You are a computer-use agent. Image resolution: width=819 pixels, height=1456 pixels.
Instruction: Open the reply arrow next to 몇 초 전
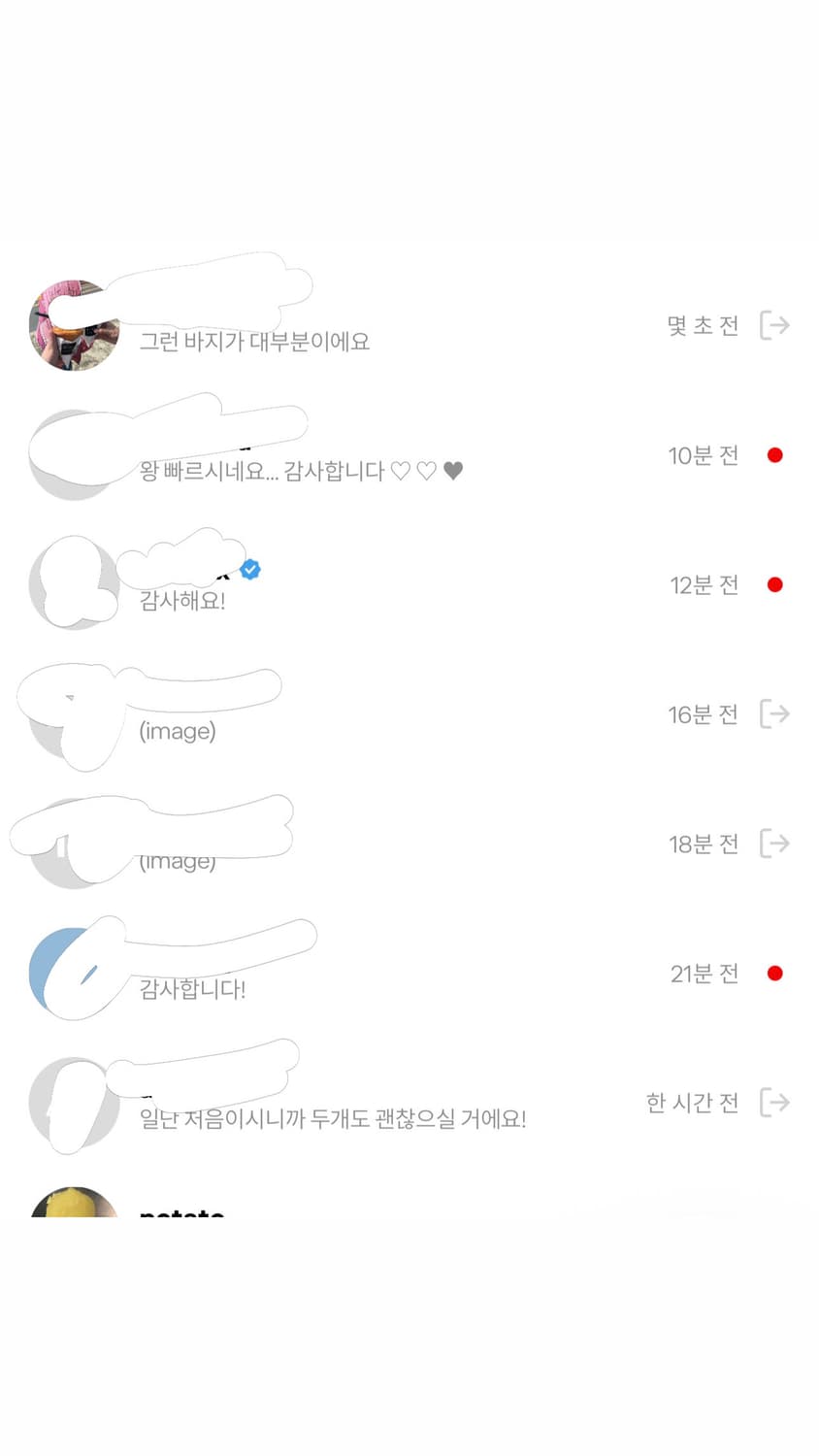pyautogui.click(x=775, y=325)
